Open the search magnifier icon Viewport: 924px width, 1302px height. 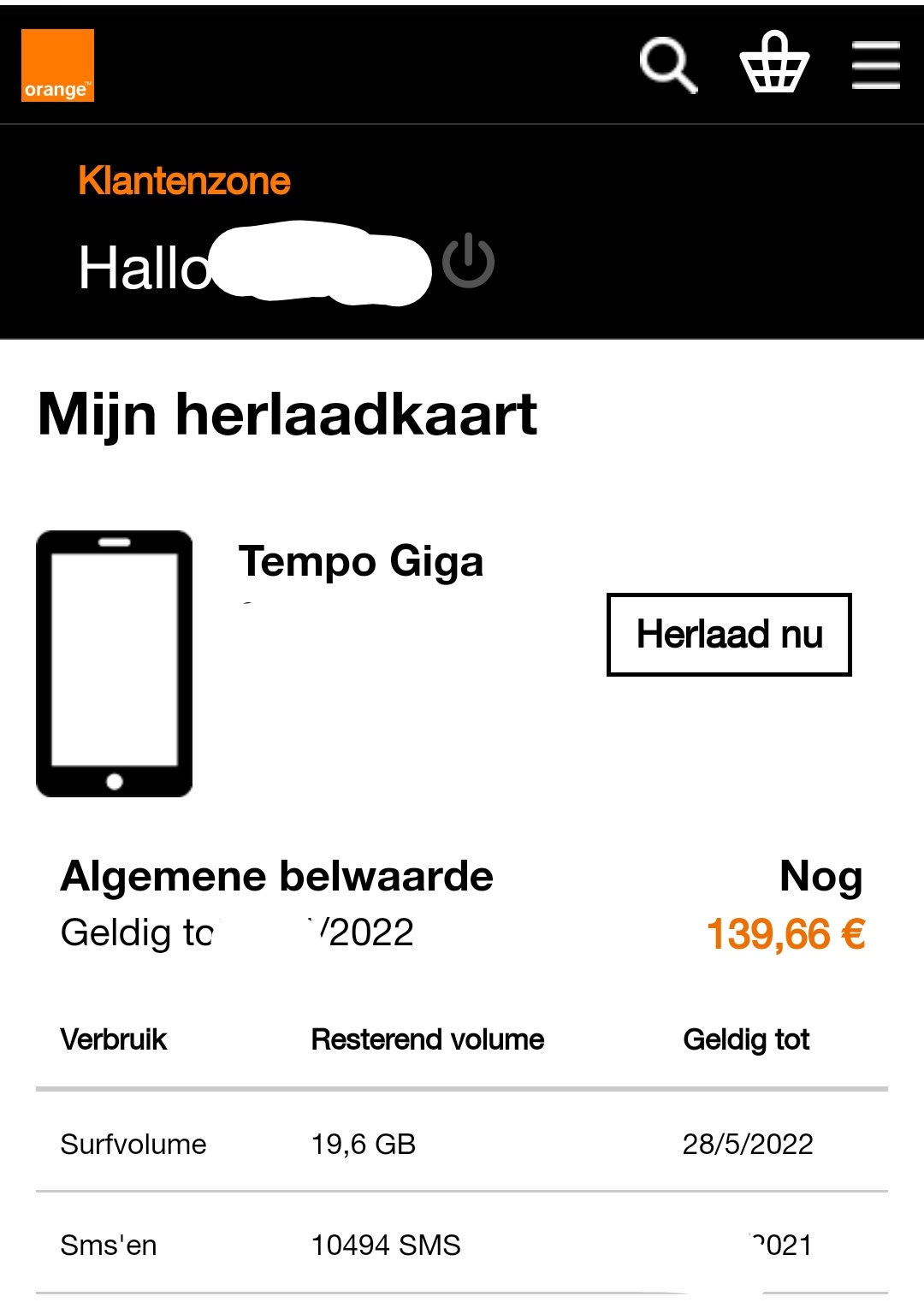[667, 64]
